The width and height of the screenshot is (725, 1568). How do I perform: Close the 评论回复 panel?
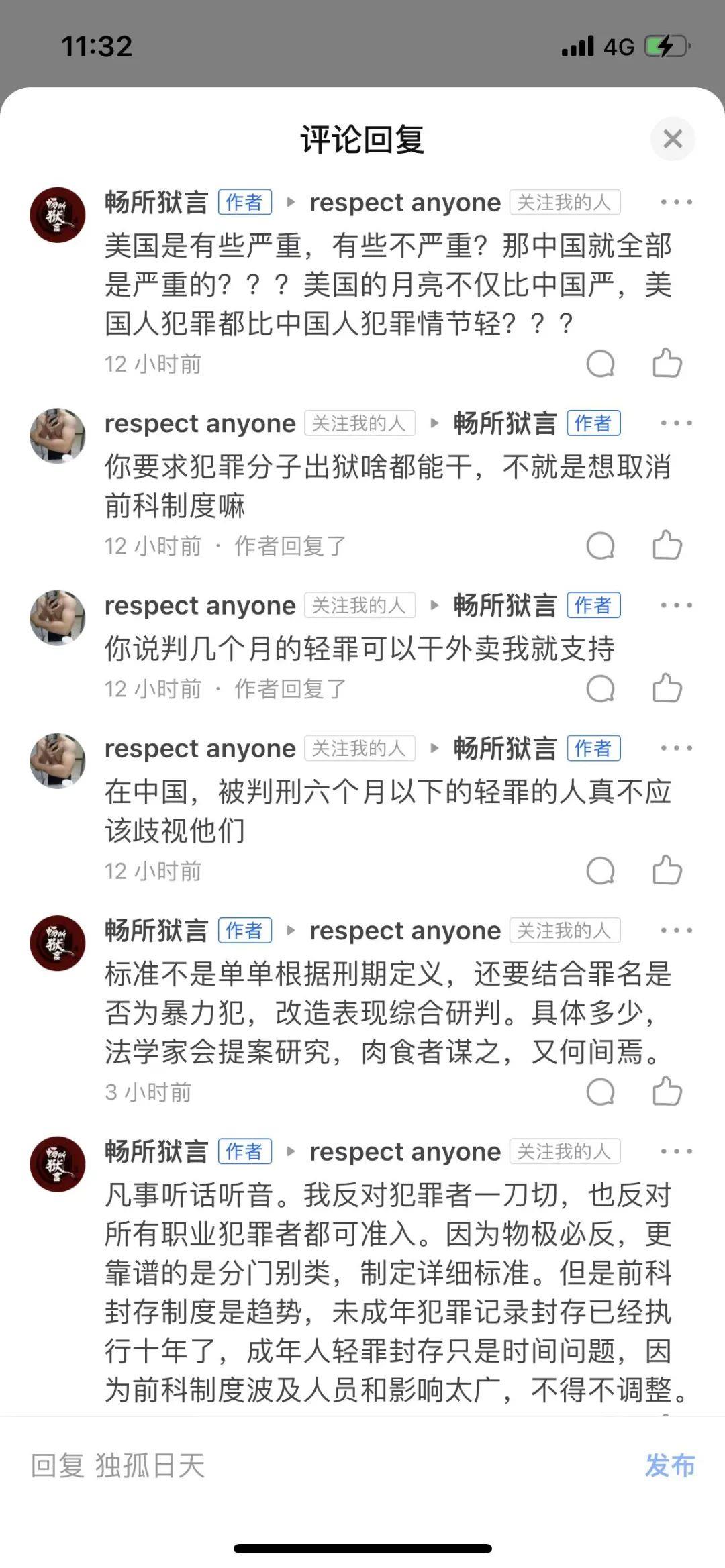pyautogui.click(x=672, y=140)
